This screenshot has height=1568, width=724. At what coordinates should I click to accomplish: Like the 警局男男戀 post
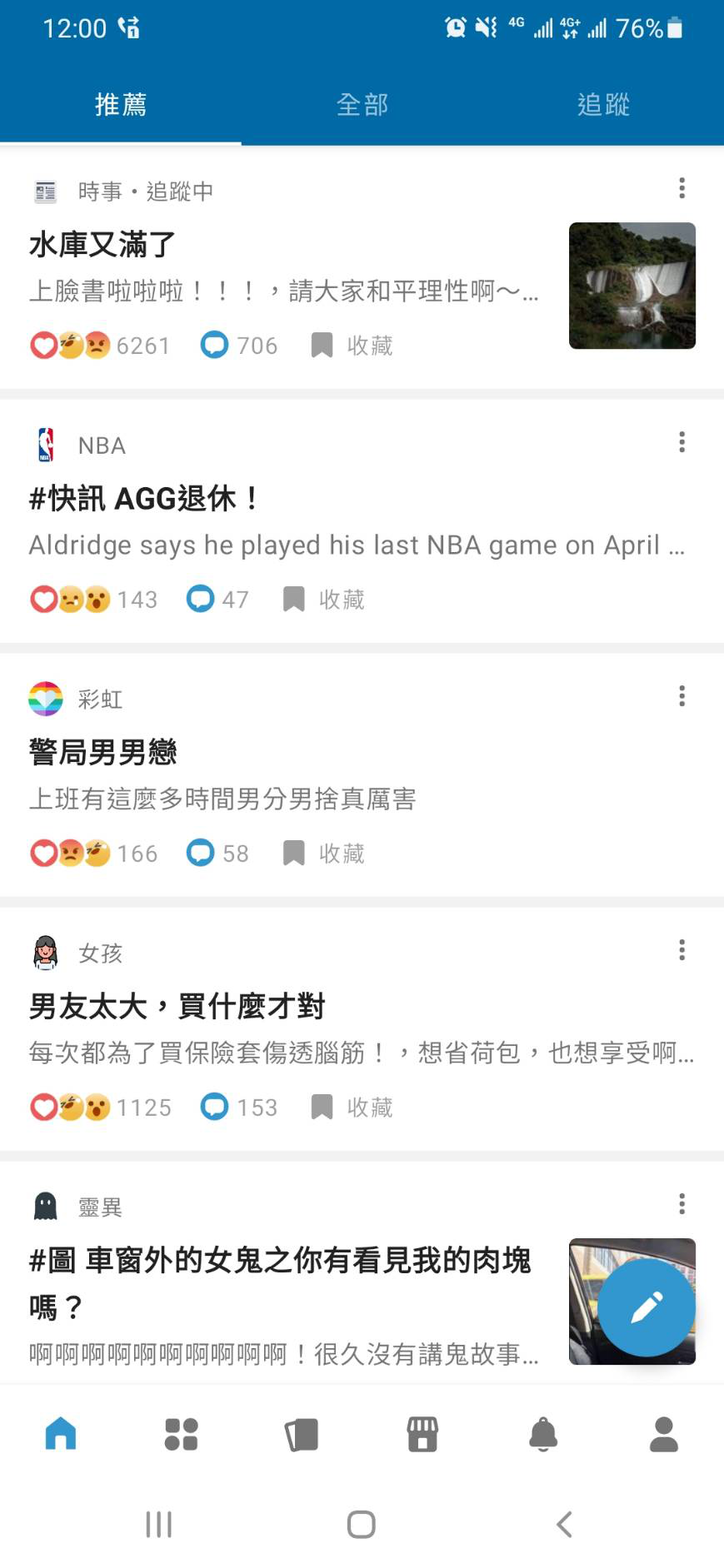[x=44, y=854]
